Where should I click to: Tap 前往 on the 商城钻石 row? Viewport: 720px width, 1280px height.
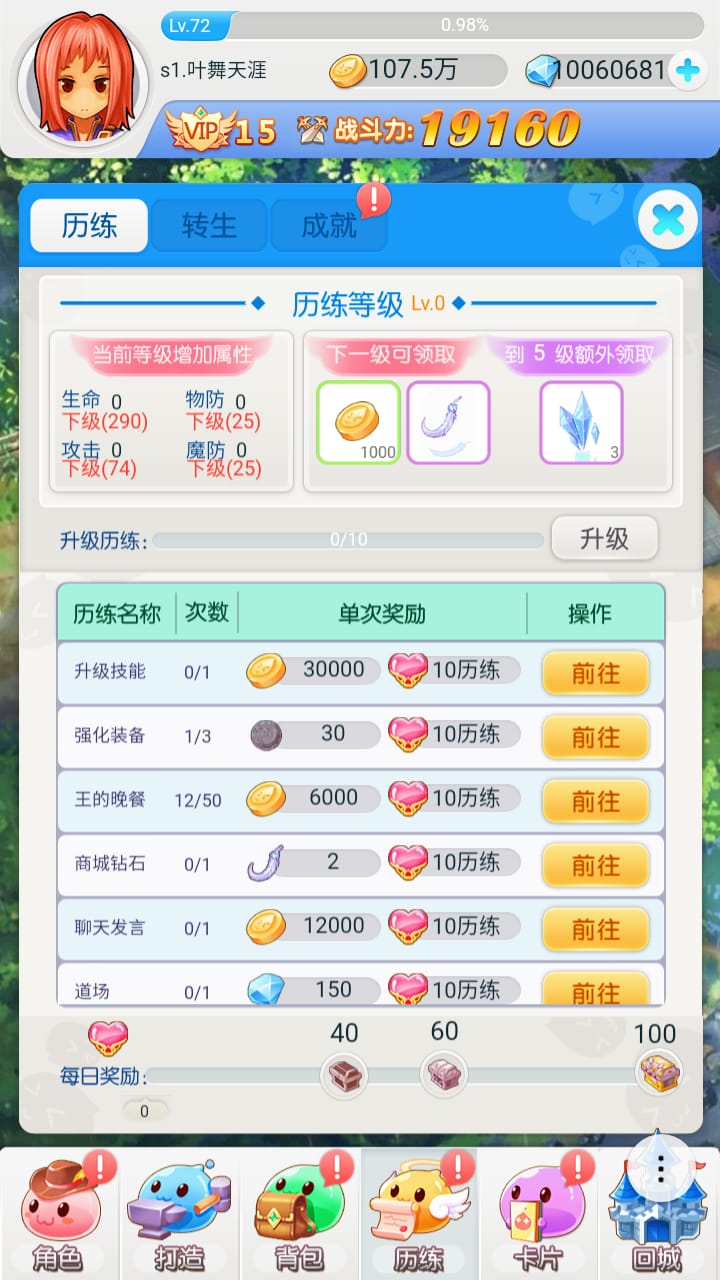click(595, 865)
